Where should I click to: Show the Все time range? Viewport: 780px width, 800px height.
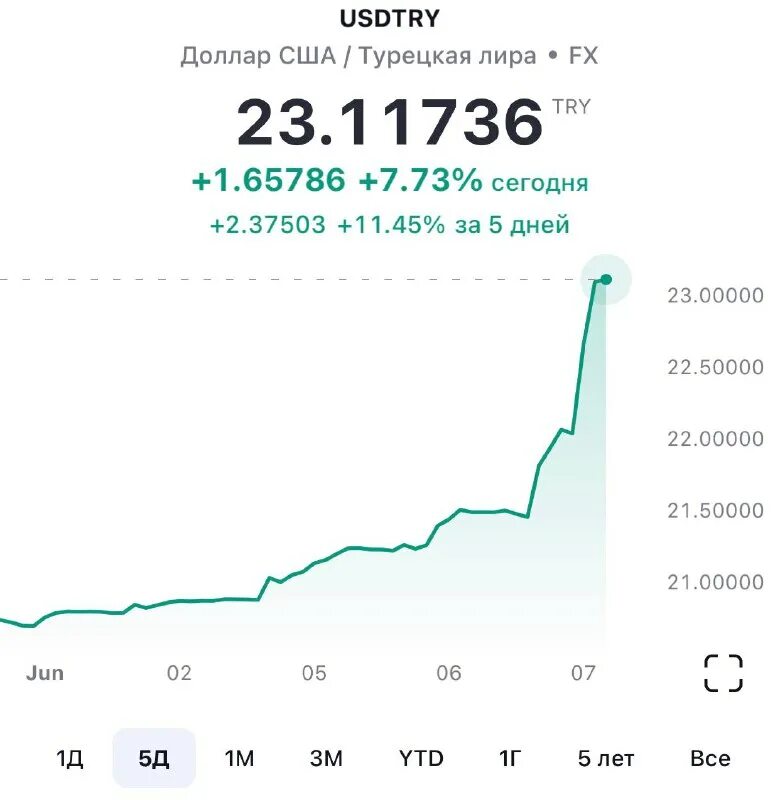tap(710, 759)
